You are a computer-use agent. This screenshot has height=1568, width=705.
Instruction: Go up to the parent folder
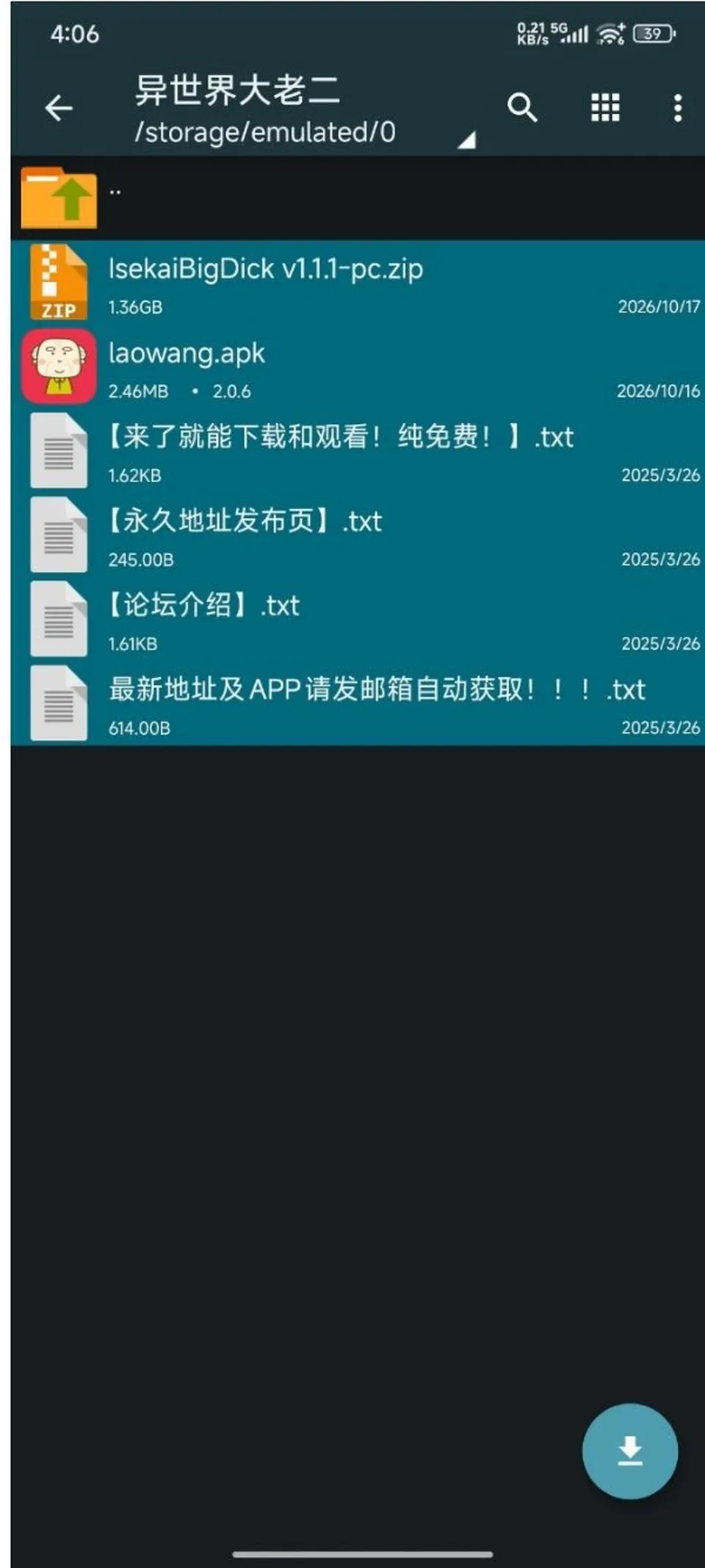[358, 198]
